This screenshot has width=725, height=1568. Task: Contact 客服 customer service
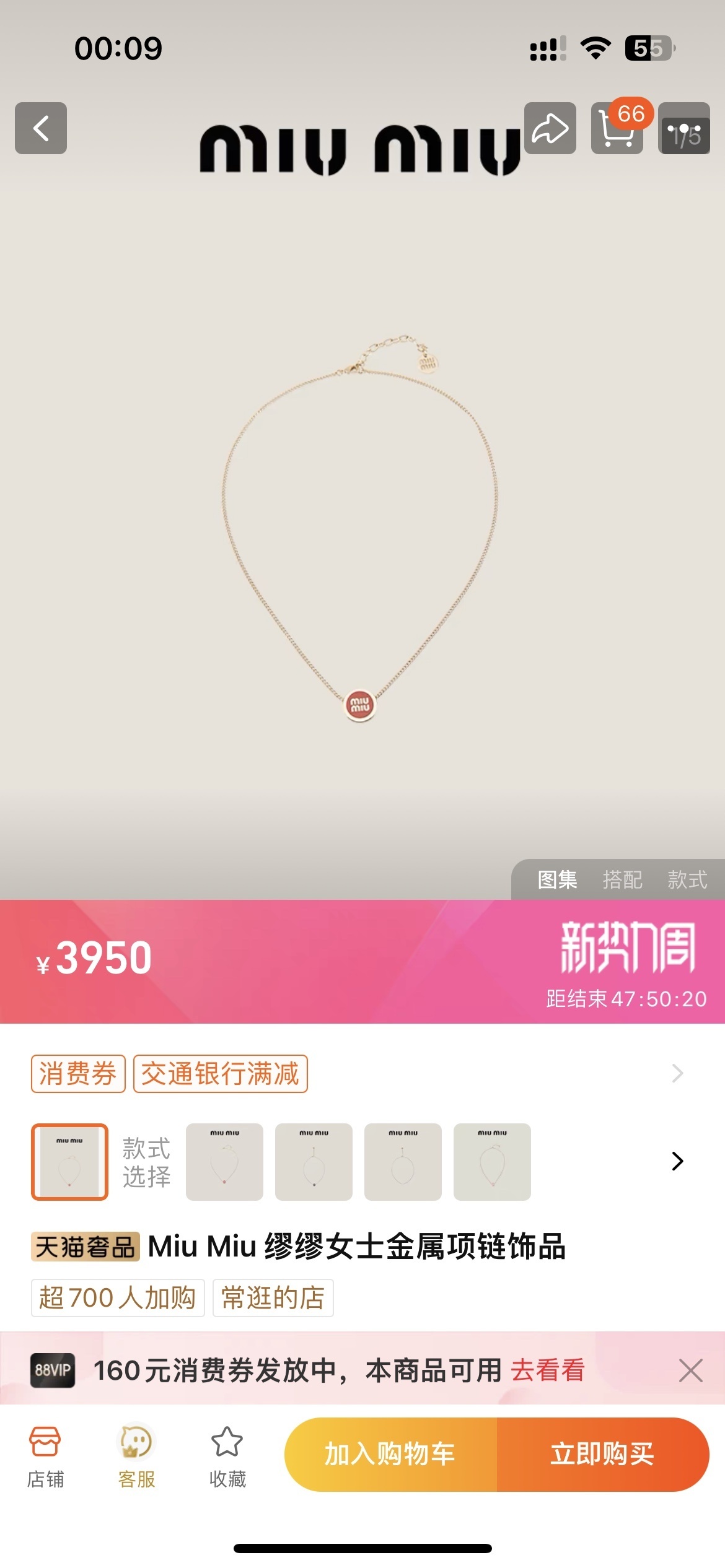click(136, 1457)
